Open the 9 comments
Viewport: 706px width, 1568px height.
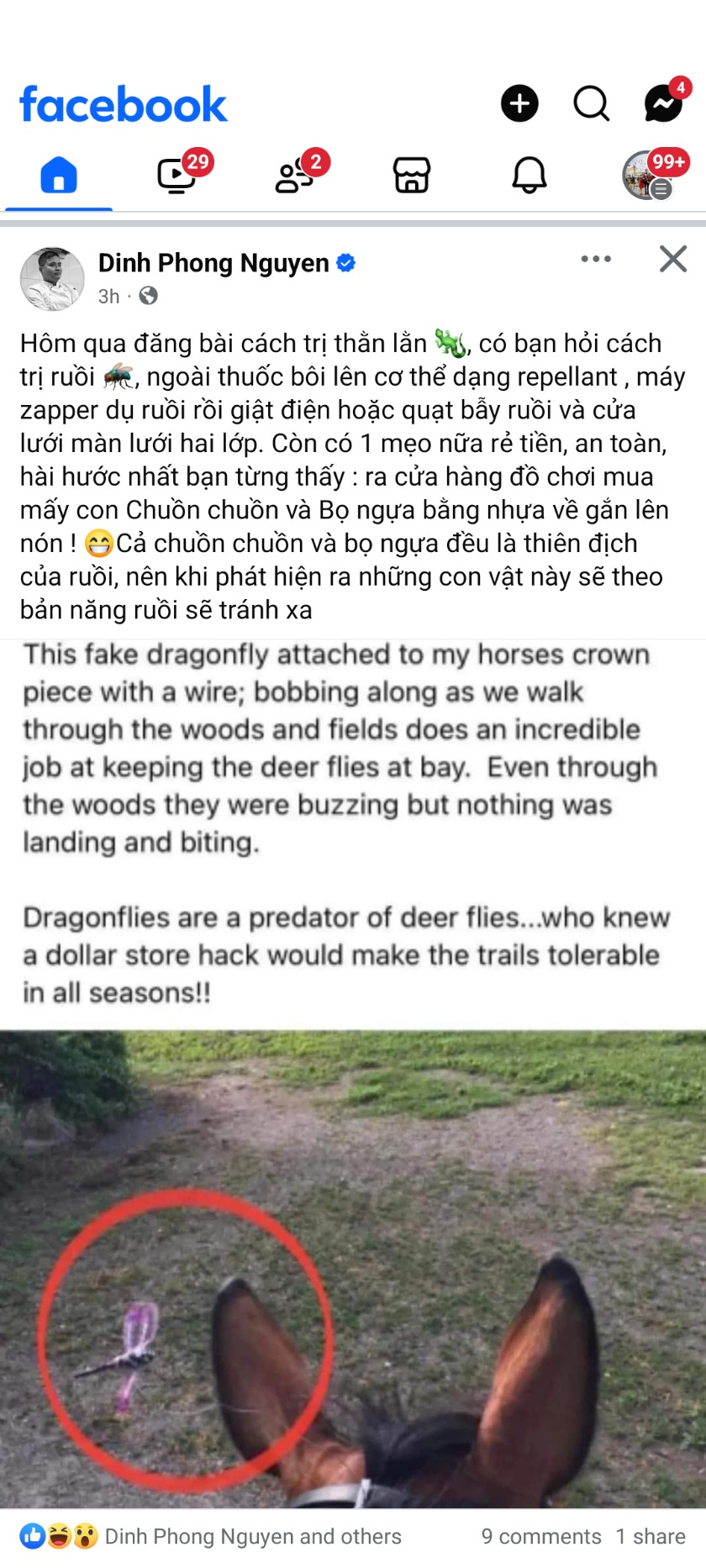pyautogui.click(x=541, y=1536)
